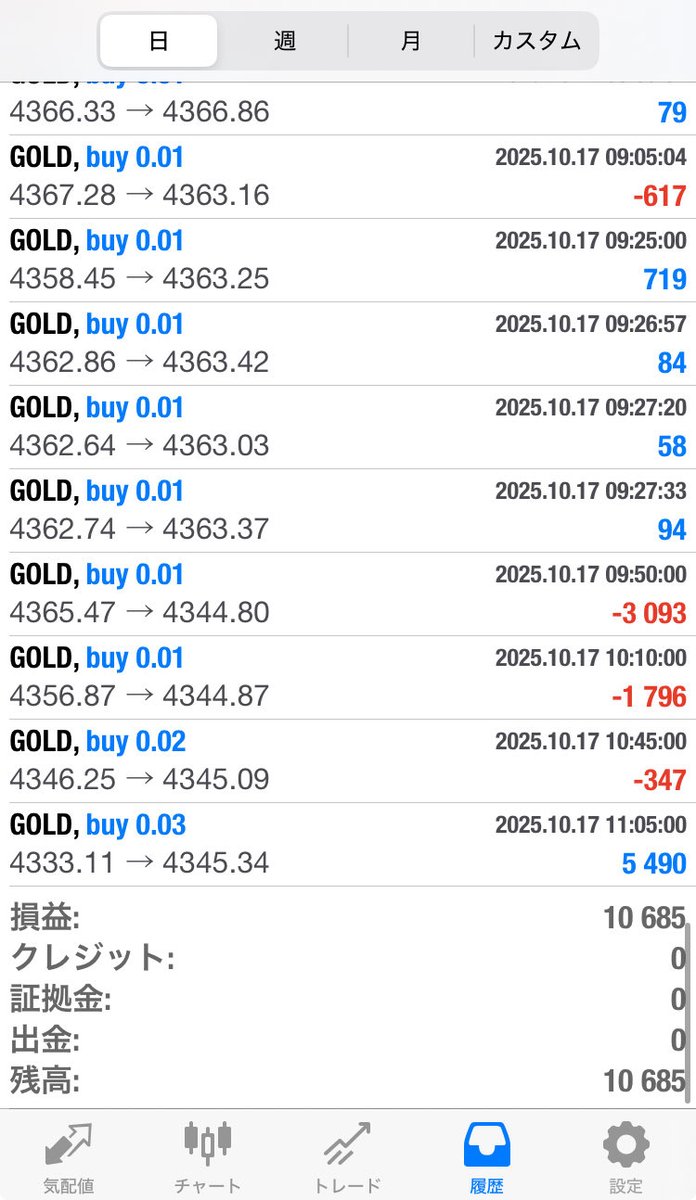Expand the GOLD trade closed at 09:25:00

click(348, 260)
